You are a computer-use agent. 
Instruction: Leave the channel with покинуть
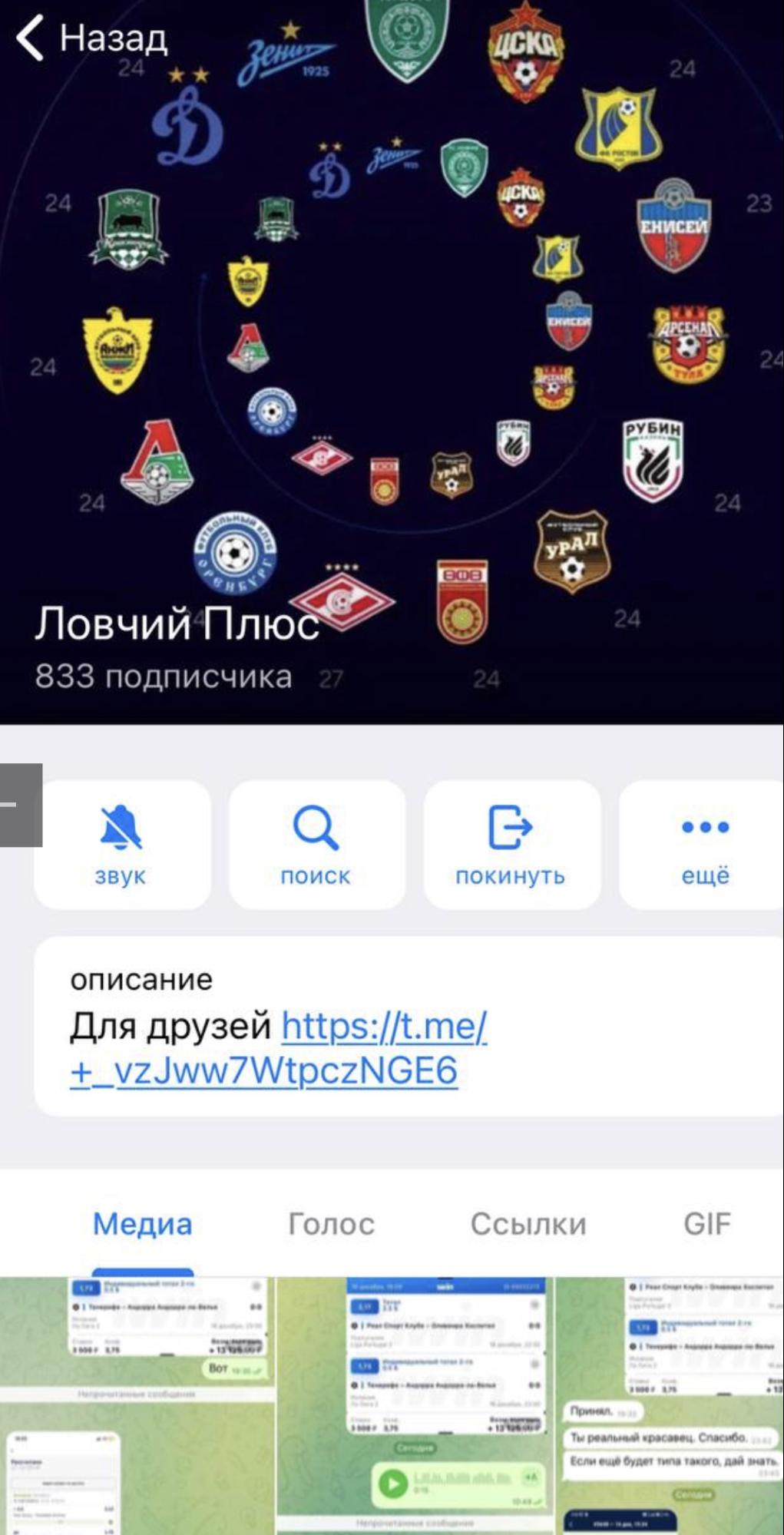(x=511, y=845)
